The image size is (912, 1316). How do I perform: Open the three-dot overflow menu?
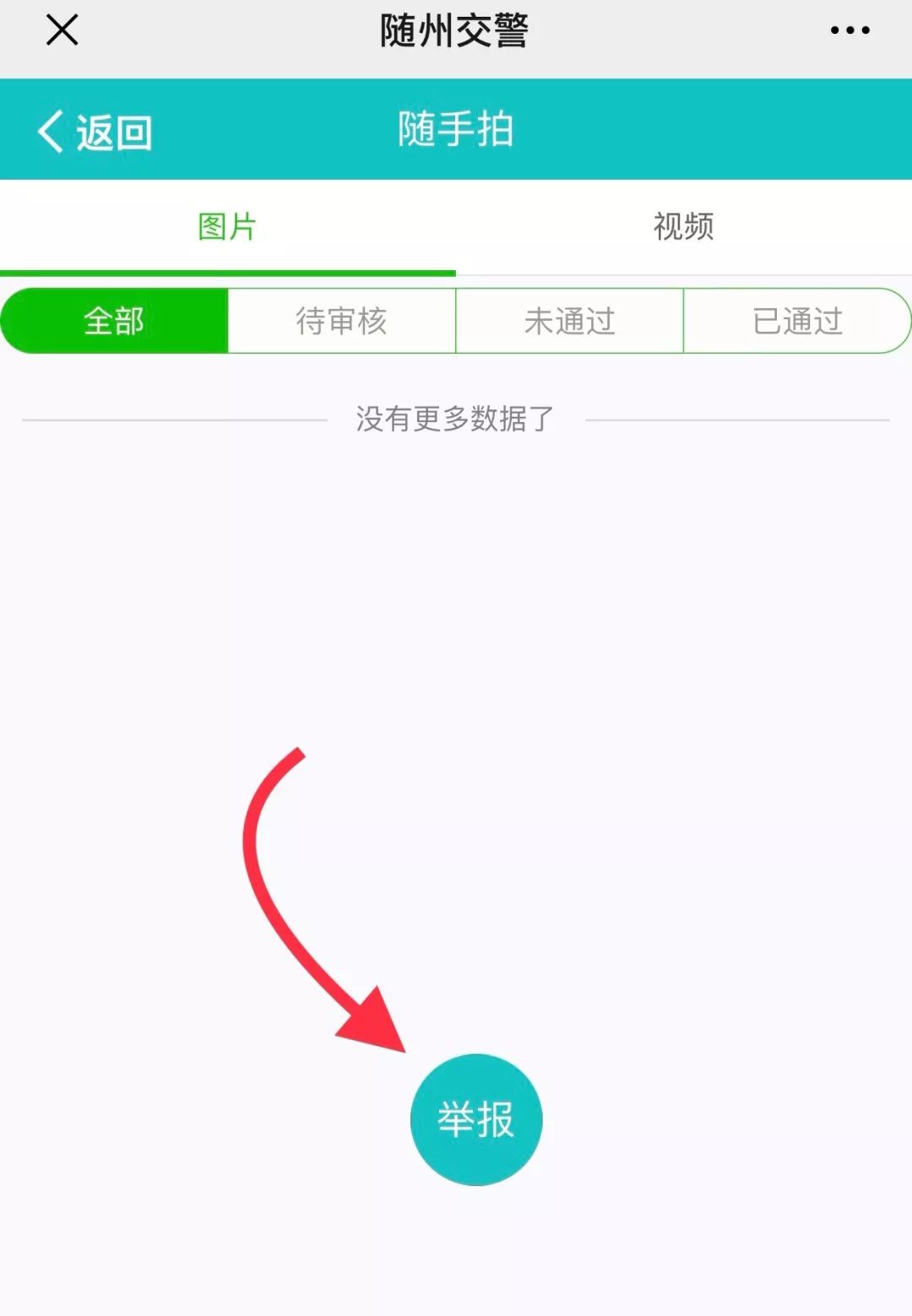click(x=850, y=30)
